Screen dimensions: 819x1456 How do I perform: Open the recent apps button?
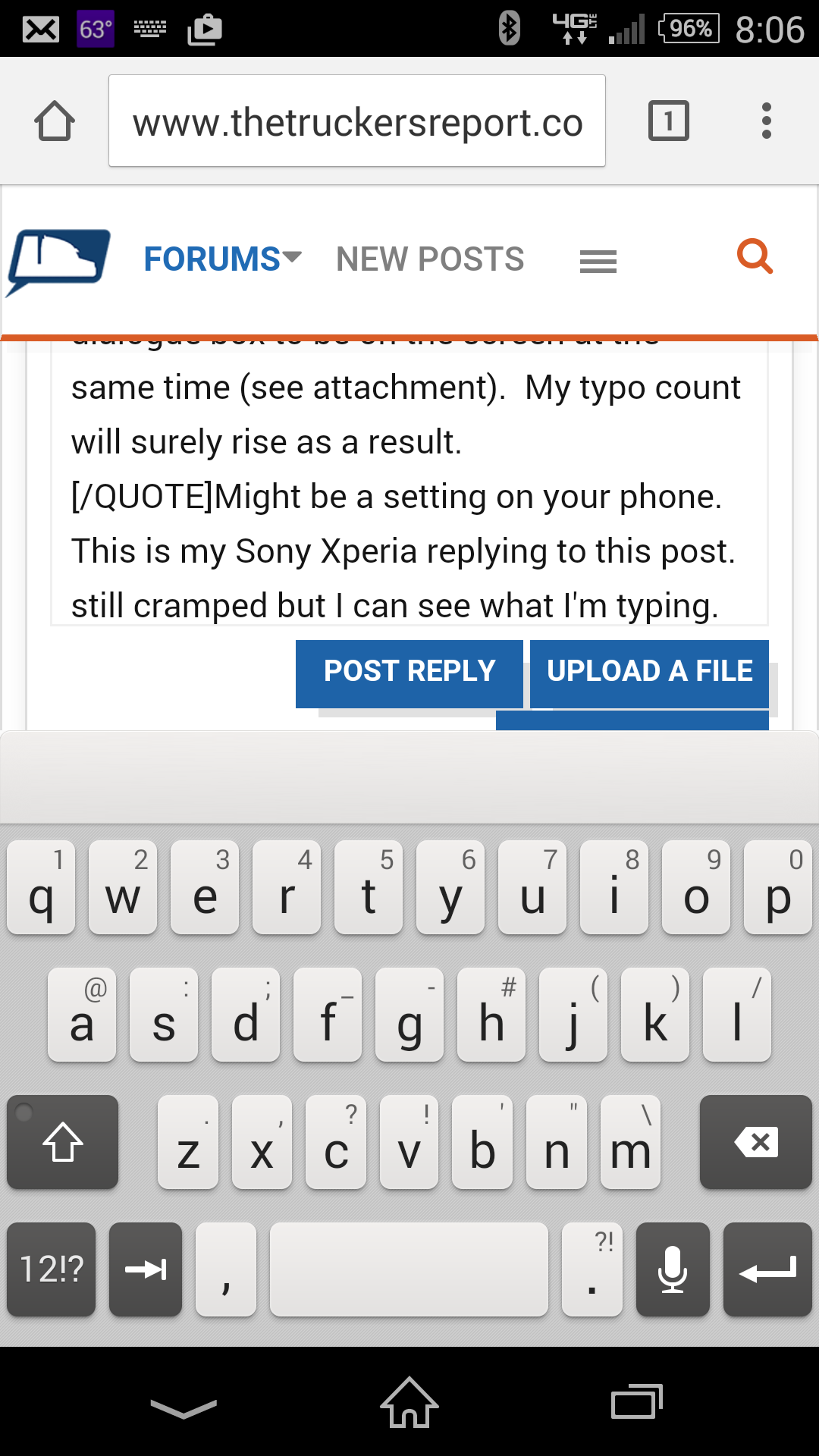click(x=637, y=1402)
